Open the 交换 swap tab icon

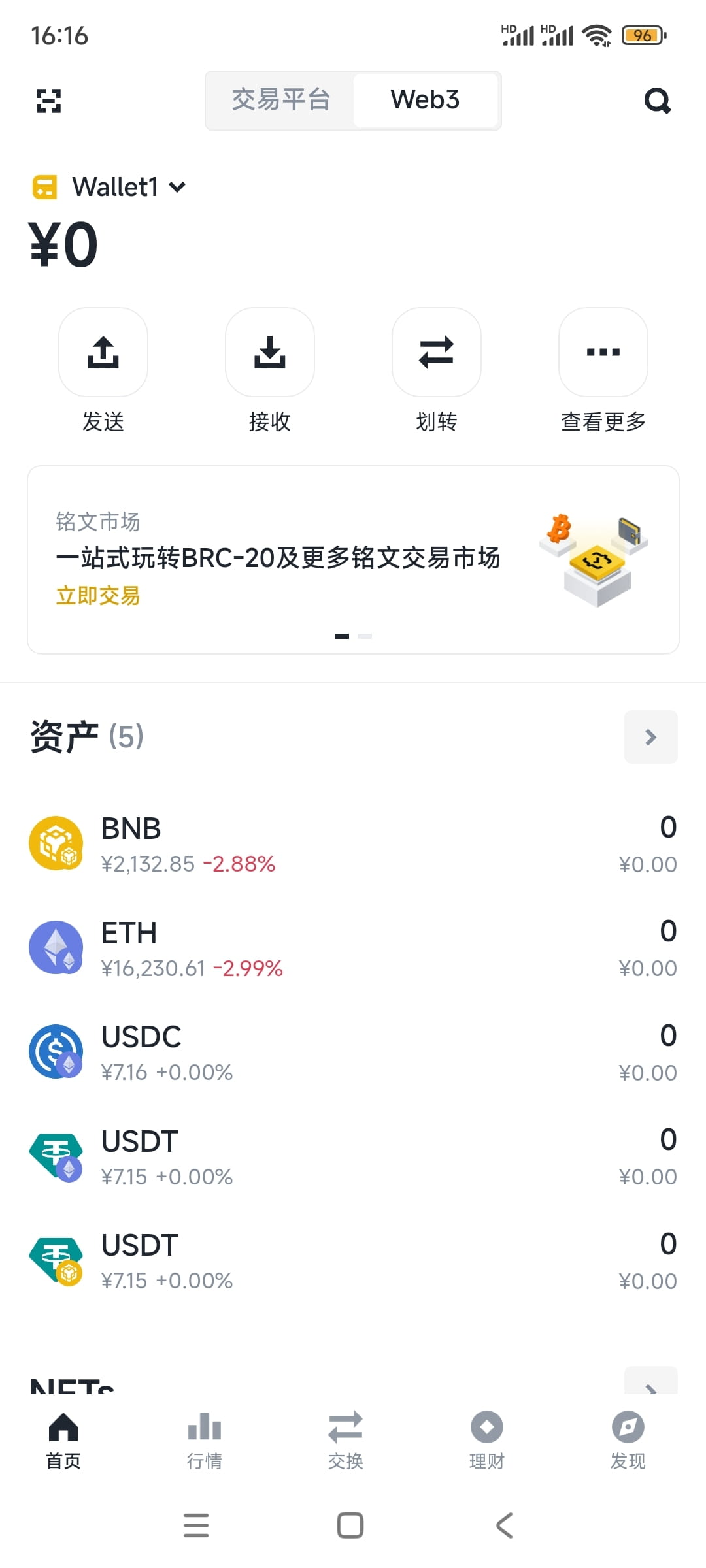click(346, 1428)
